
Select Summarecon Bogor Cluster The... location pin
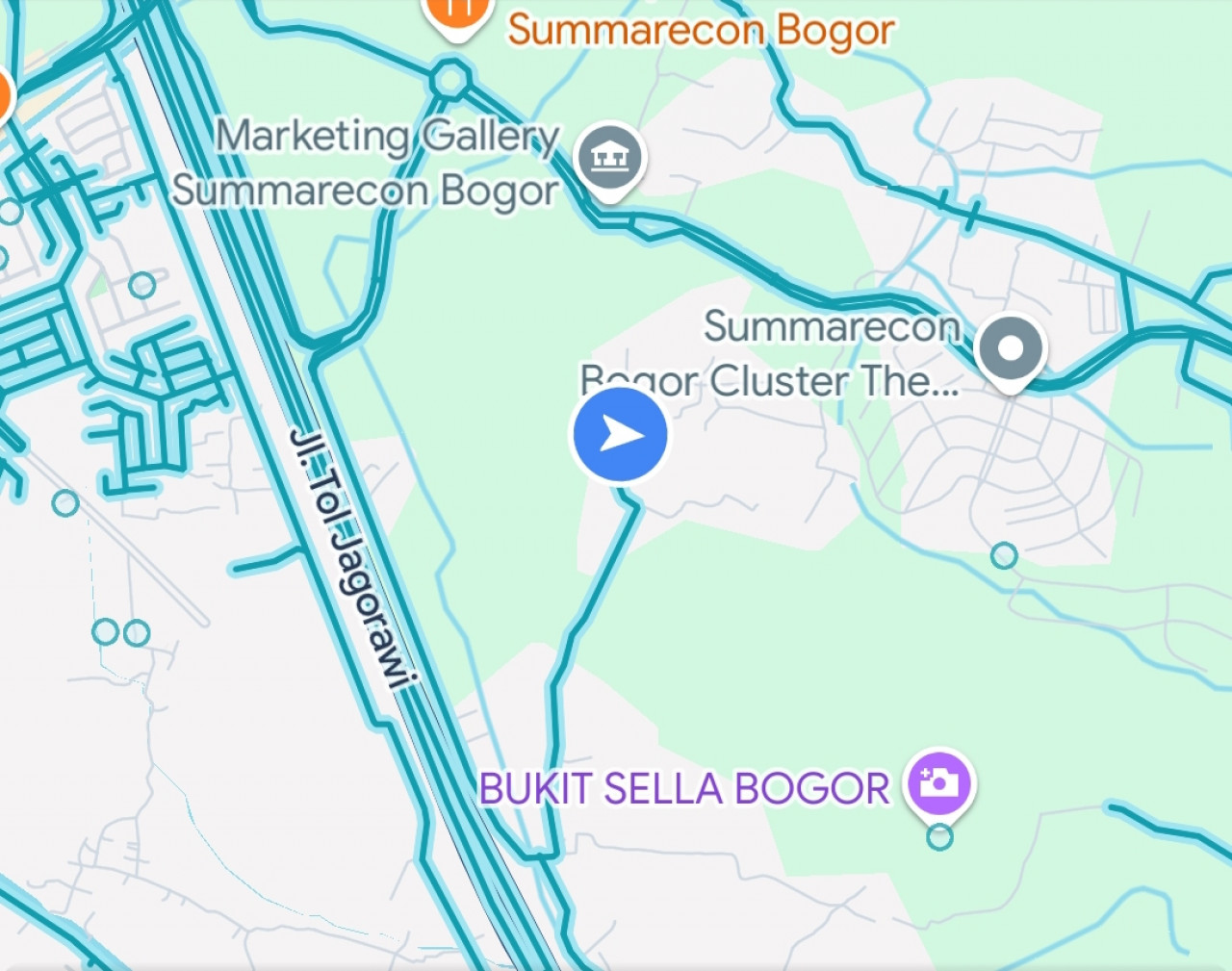click(1010, 348)
